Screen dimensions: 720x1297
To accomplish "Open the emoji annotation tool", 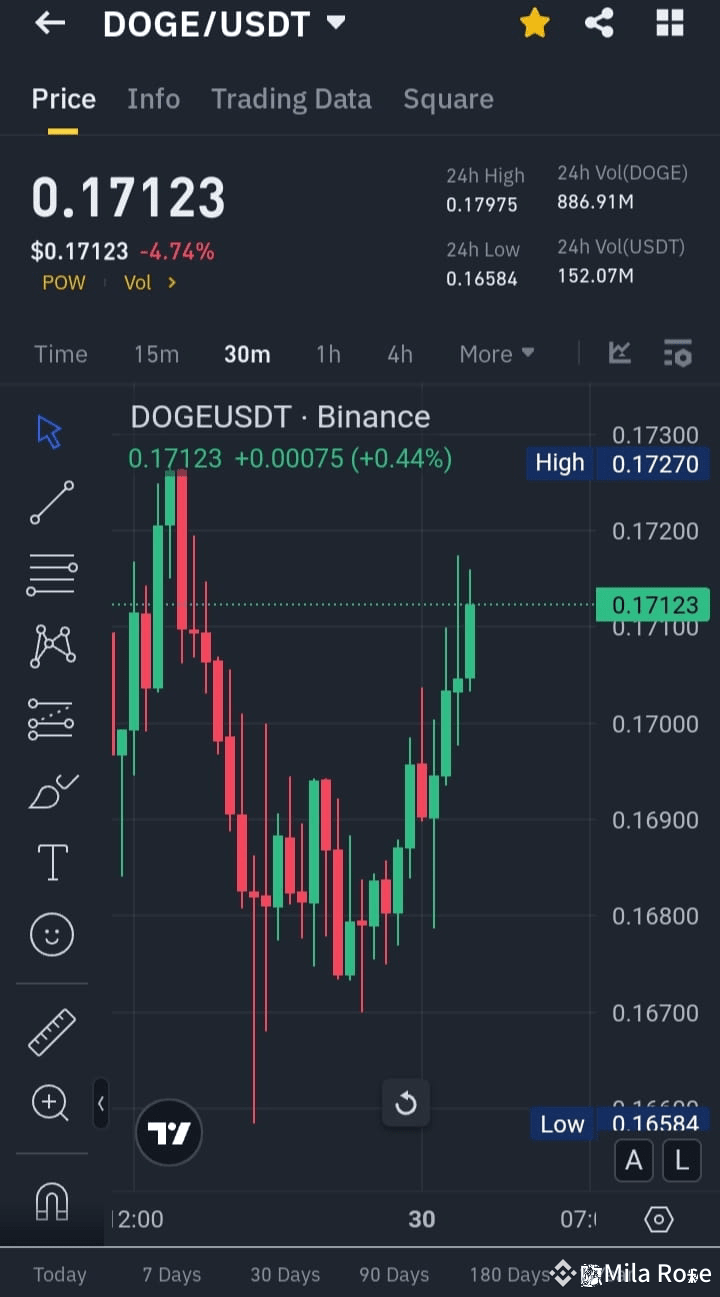I will [x=50, y=934].
